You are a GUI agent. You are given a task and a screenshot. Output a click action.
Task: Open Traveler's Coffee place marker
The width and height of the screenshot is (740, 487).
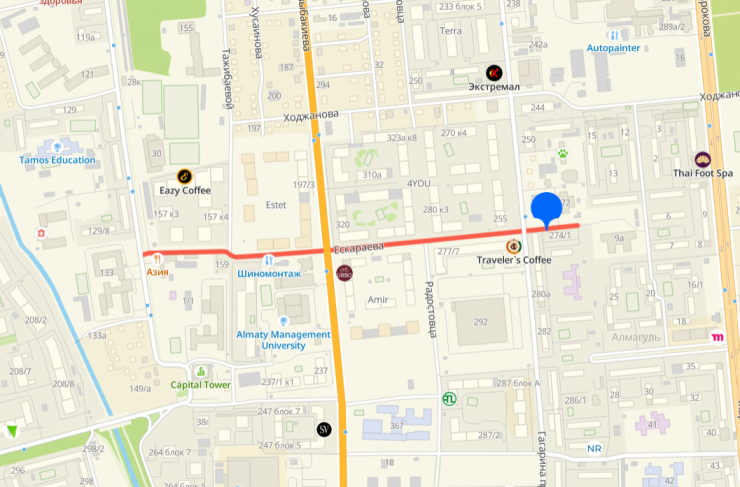(513, 246)
